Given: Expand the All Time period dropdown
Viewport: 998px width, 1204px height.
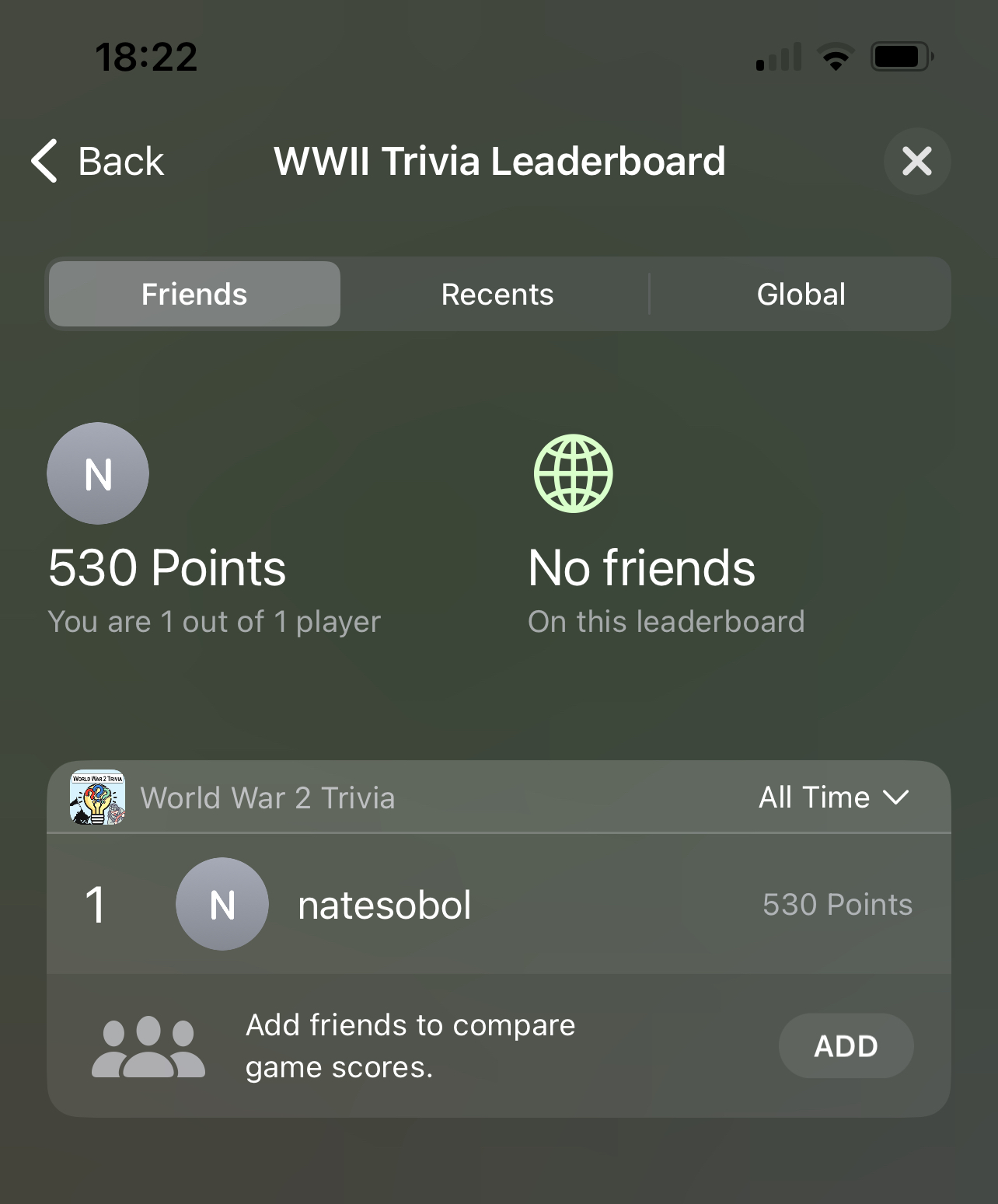Looking at the screenshot, I should [833, 797].
